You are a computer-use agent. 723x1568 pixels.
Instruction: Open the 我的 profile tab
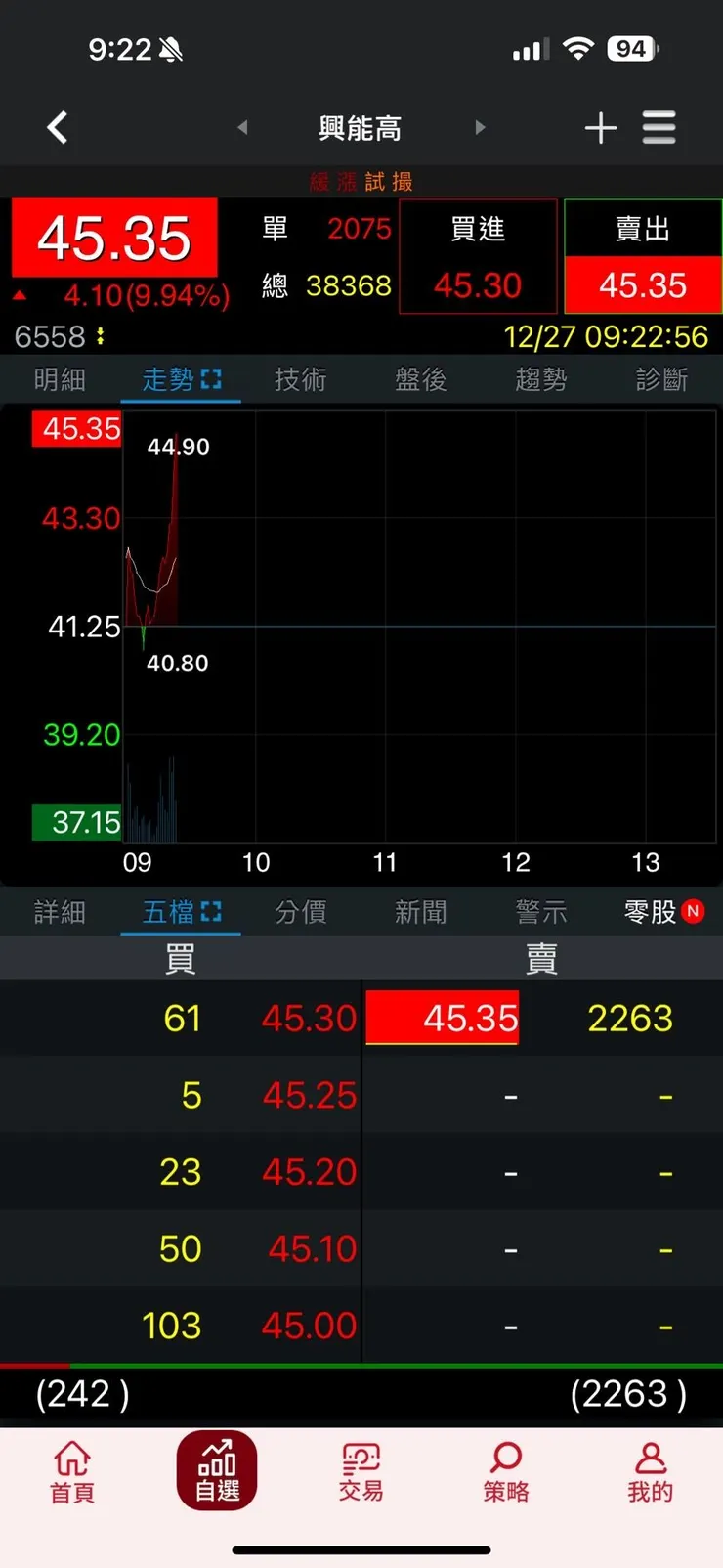coord(650,1471)
